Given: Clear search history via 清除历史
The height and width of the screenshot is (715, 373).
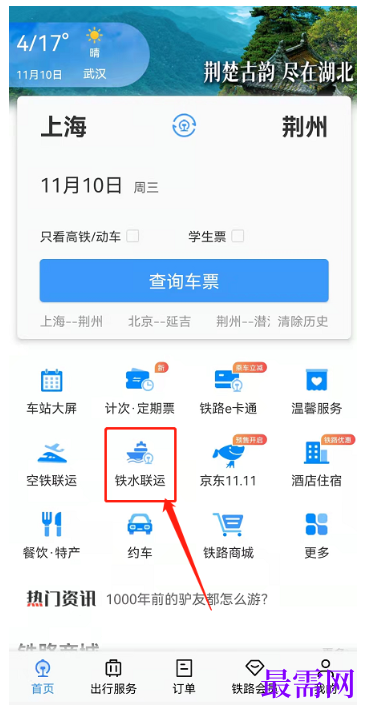Looking at the screenshot, I should [x=303, y=321].
